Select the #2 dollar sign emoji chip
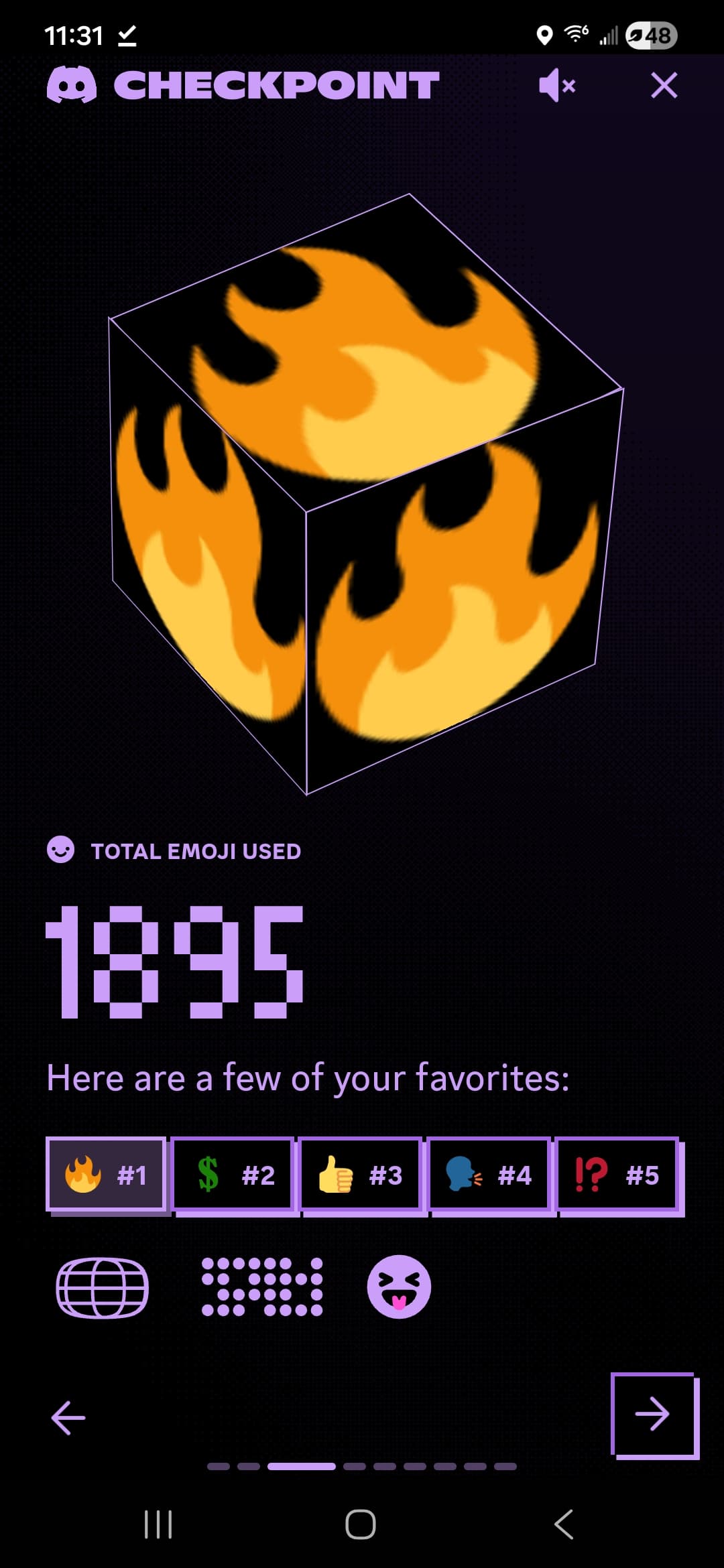 (x=233, y=1175)
